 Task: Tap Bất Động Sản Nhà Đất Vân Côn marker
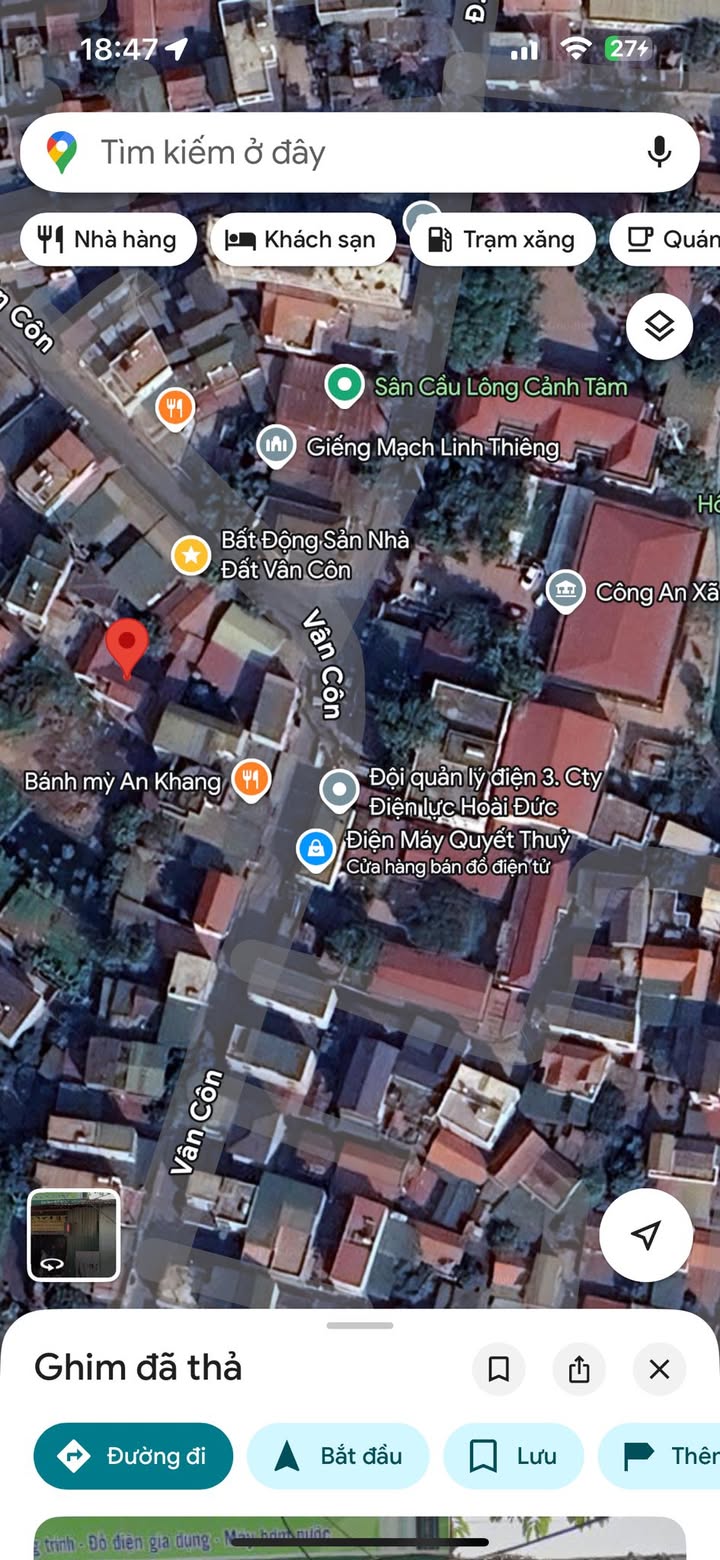tap(191, 555)
